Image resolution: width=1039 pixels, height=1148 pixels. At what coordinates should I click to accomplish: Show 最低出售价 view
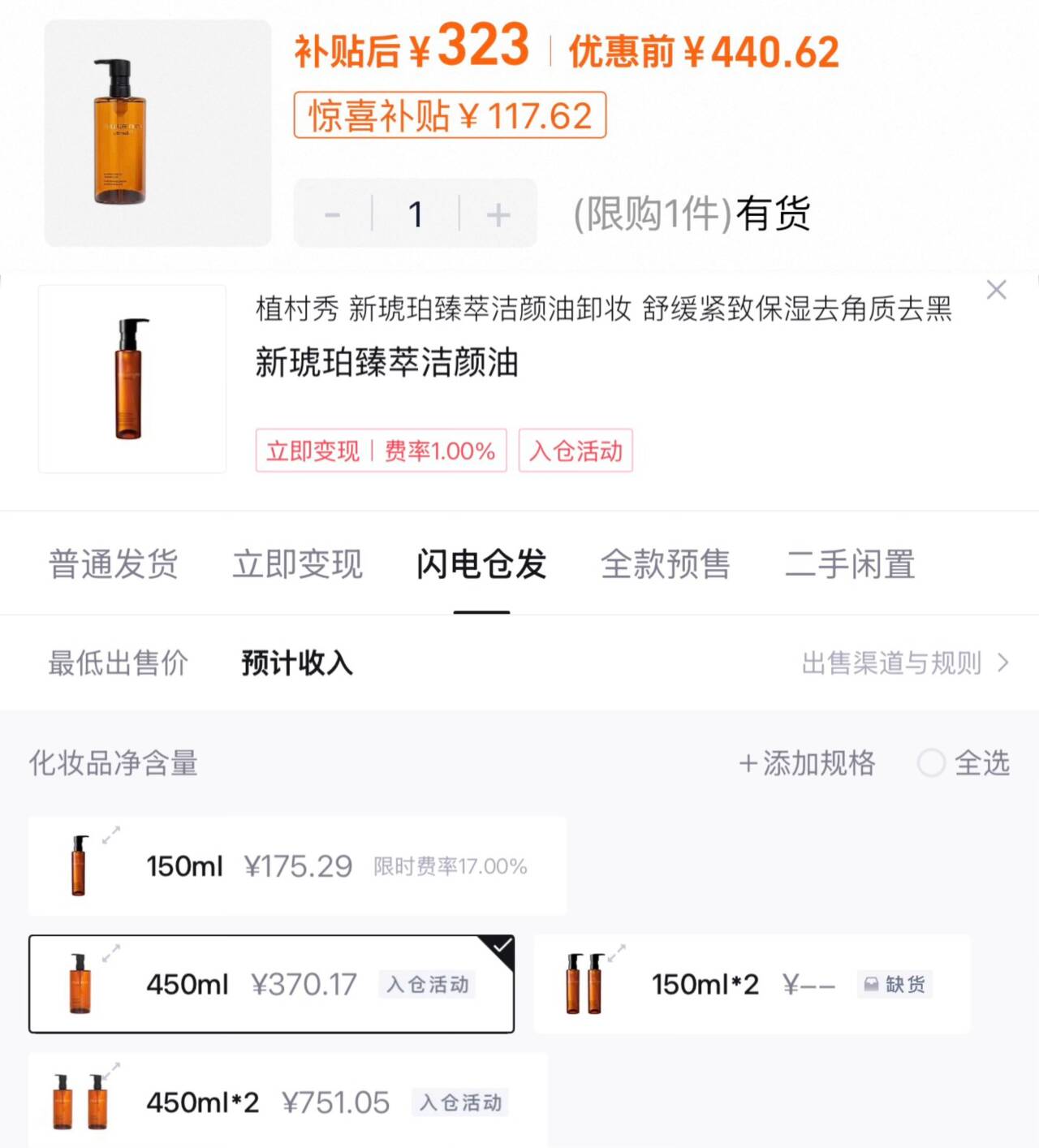(x=119, y=663)
